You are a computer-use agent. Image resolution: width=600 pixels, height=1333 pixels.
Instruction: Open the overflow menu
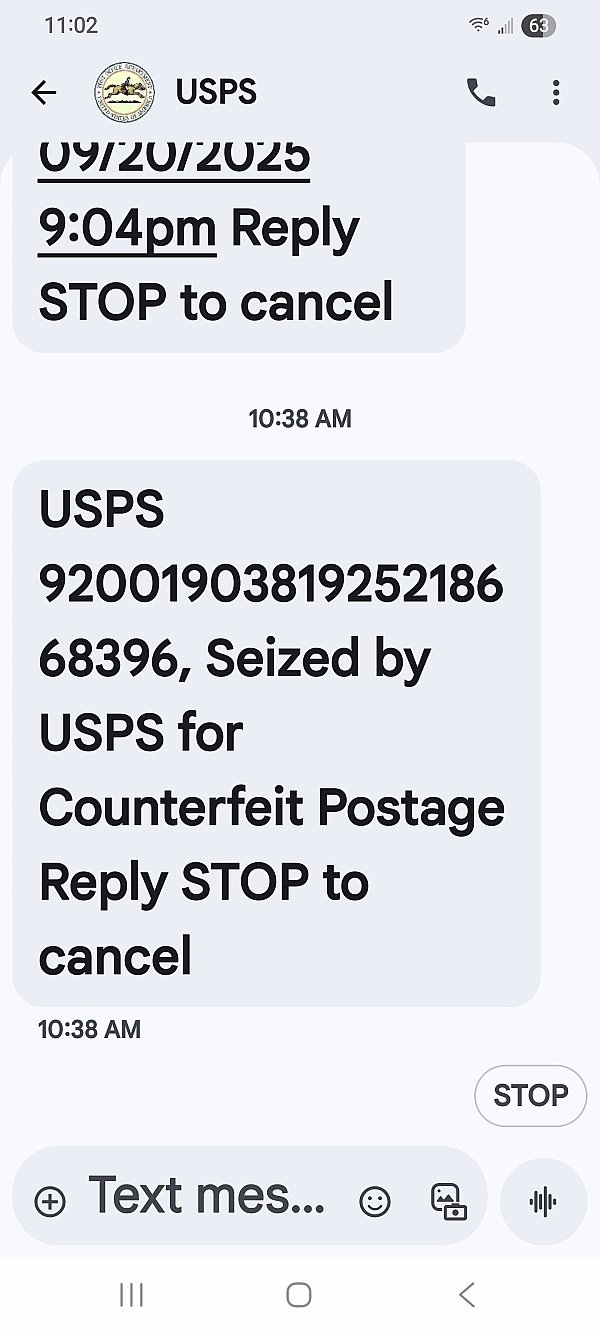[556, 93]
